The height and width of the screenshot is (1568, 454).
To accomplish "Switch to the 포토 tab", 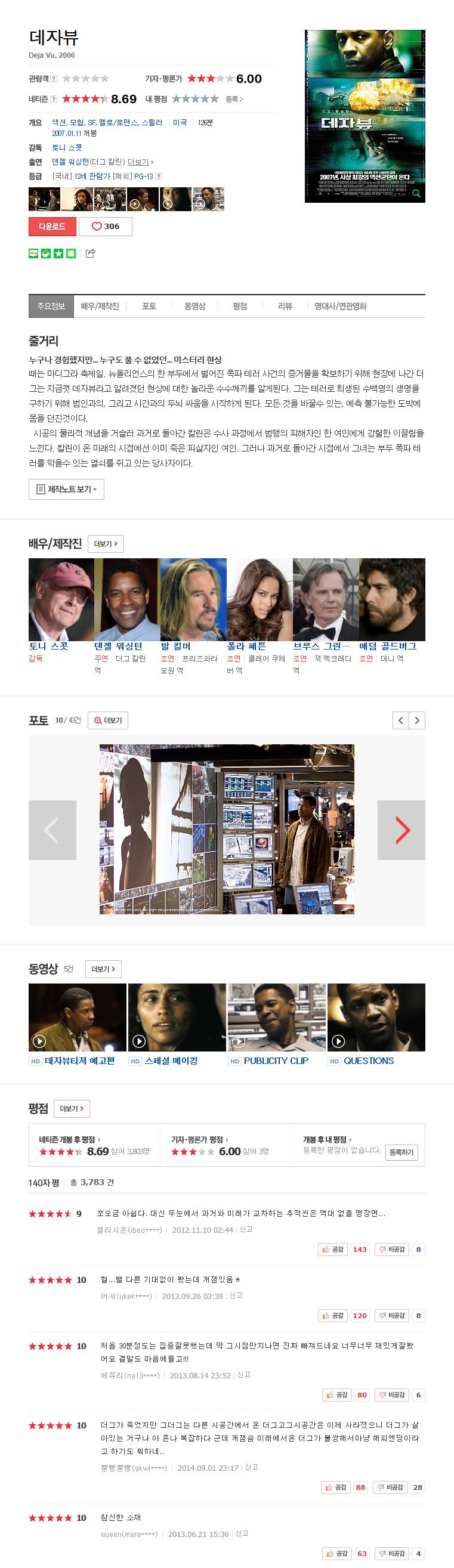I will click(x=149, y=306).
